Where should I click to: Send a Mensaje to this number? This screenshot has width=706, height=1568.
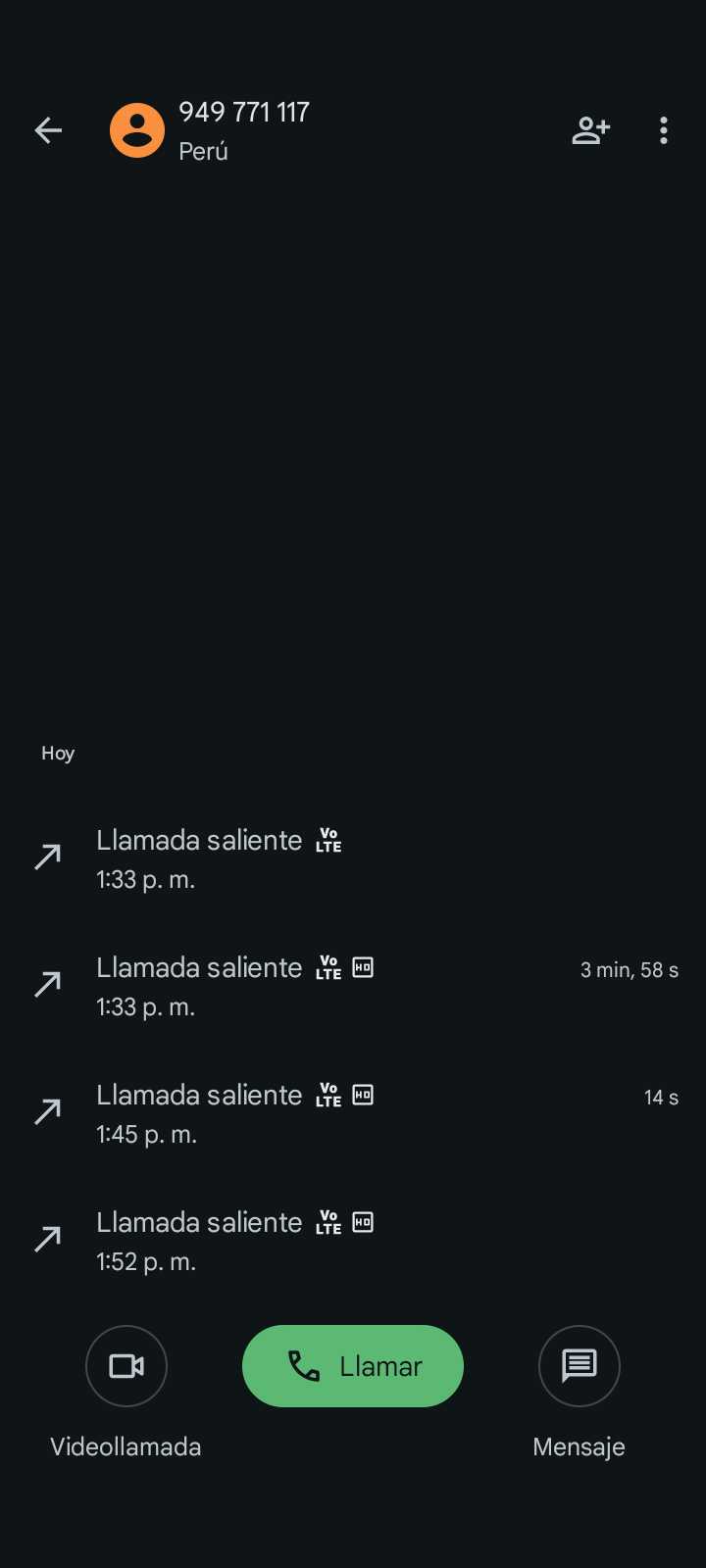[x=580, y=1366]
